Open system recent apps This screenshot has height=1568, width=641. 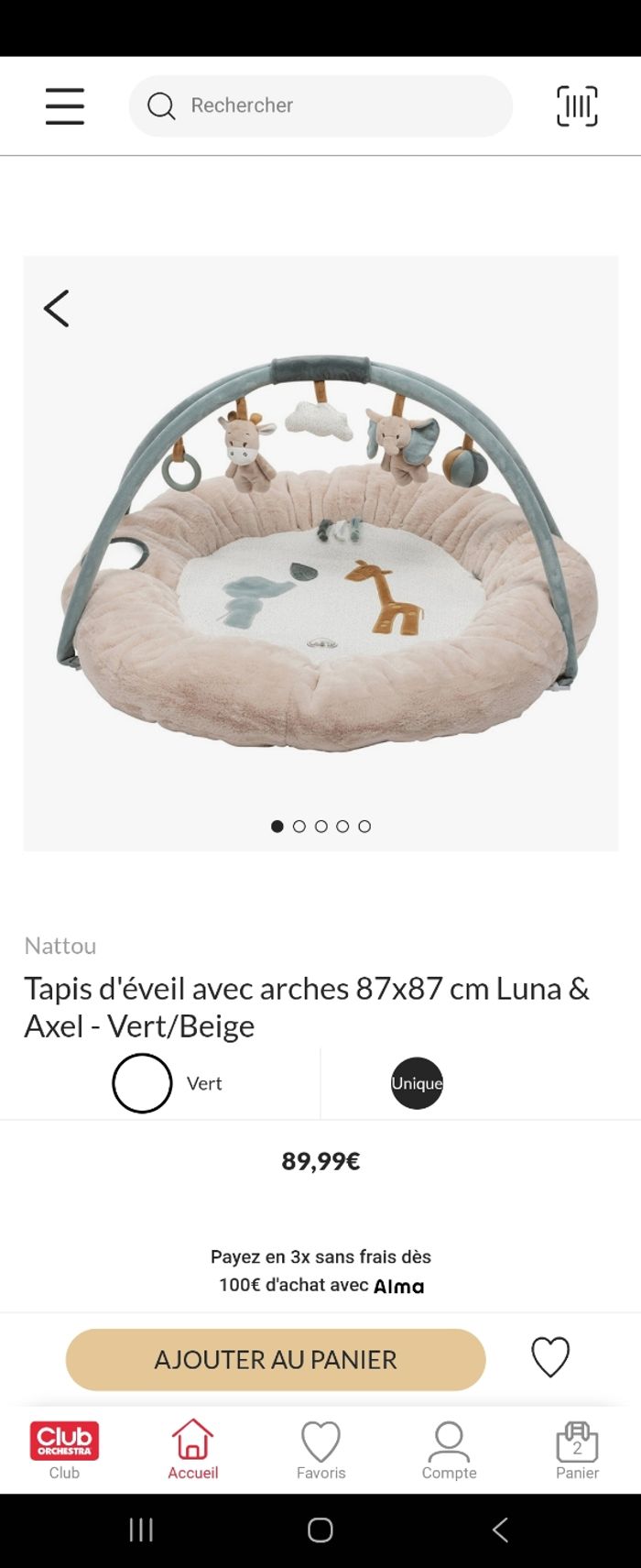[141, 1530]
